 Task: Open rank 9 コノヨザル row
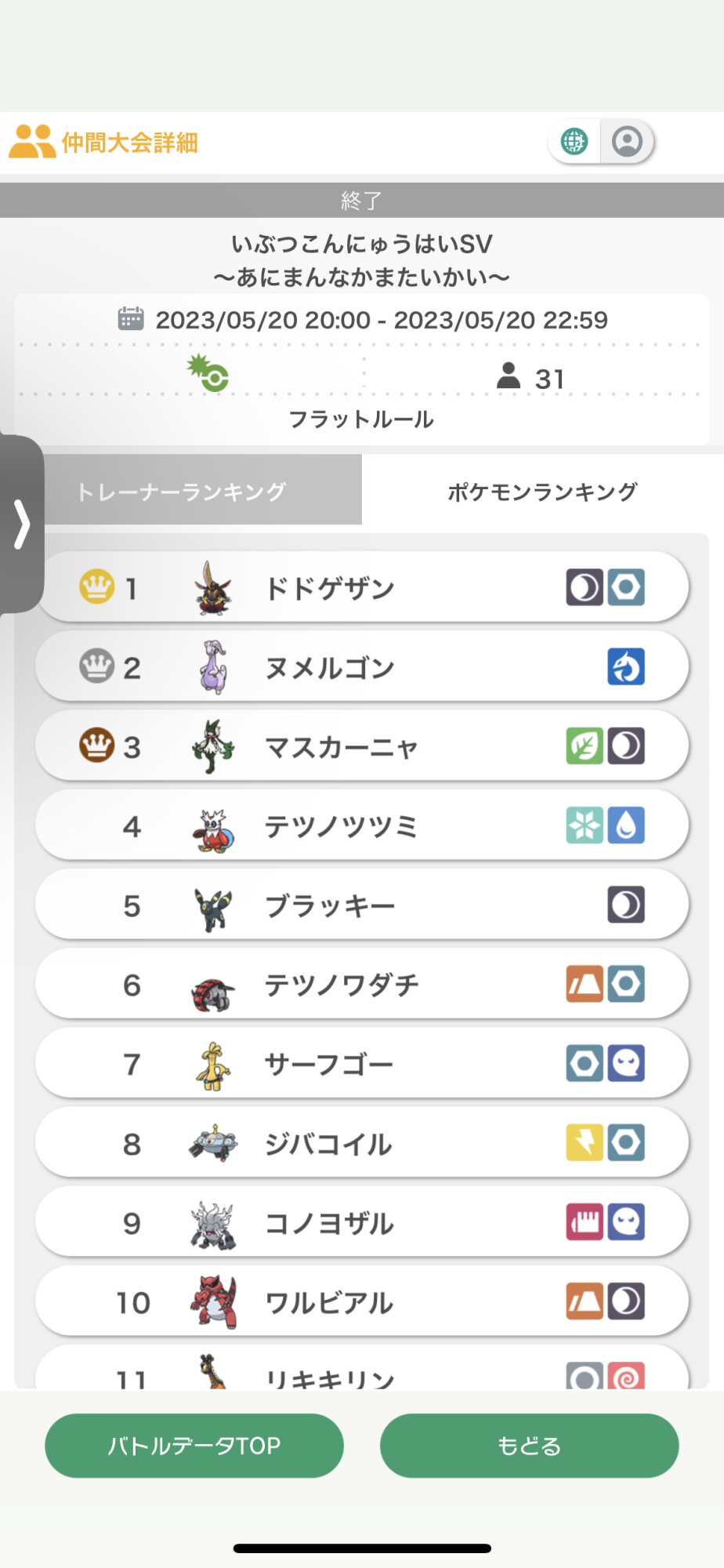pyautogui.click(x=362, y=1222)
